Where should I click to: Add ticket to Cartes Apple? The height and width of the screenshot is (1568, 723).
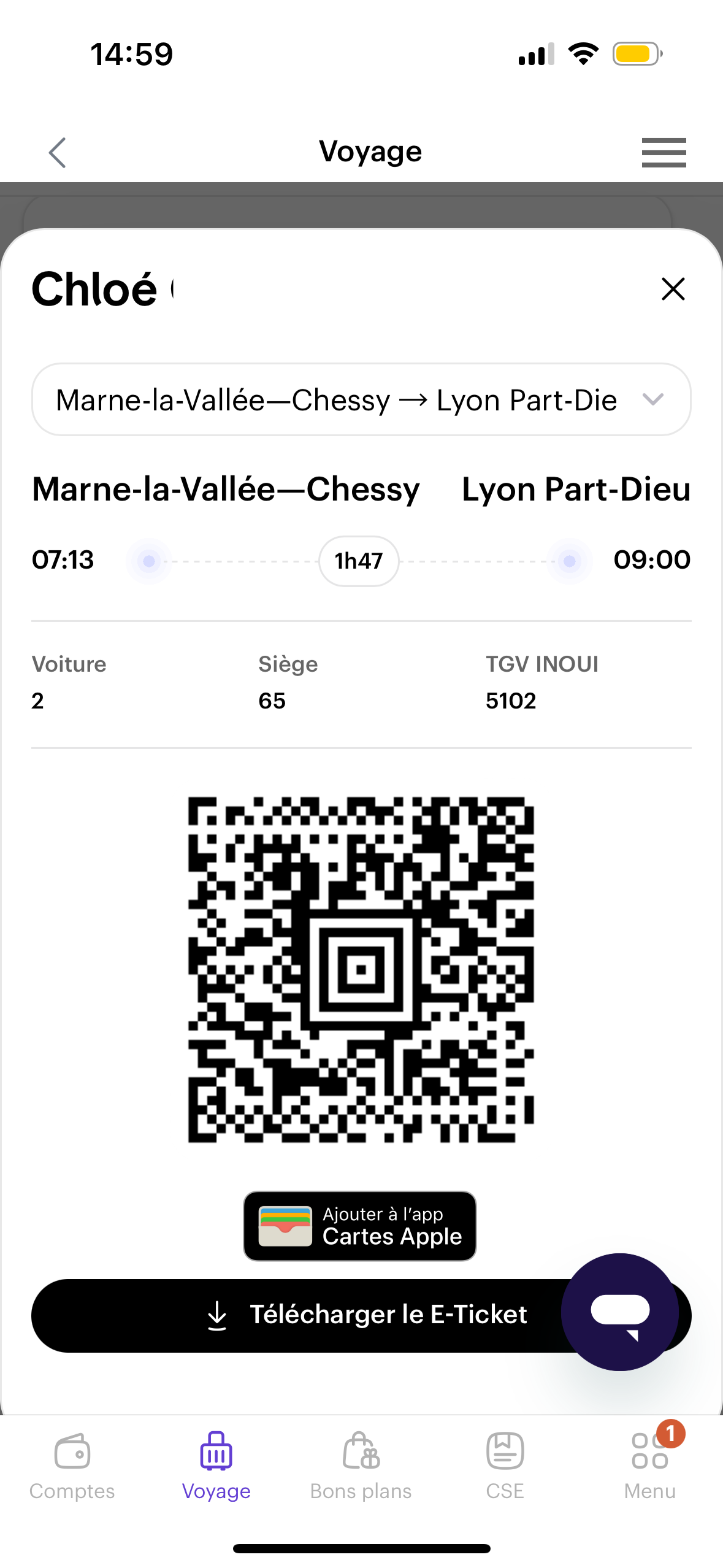pos(360,1226)
